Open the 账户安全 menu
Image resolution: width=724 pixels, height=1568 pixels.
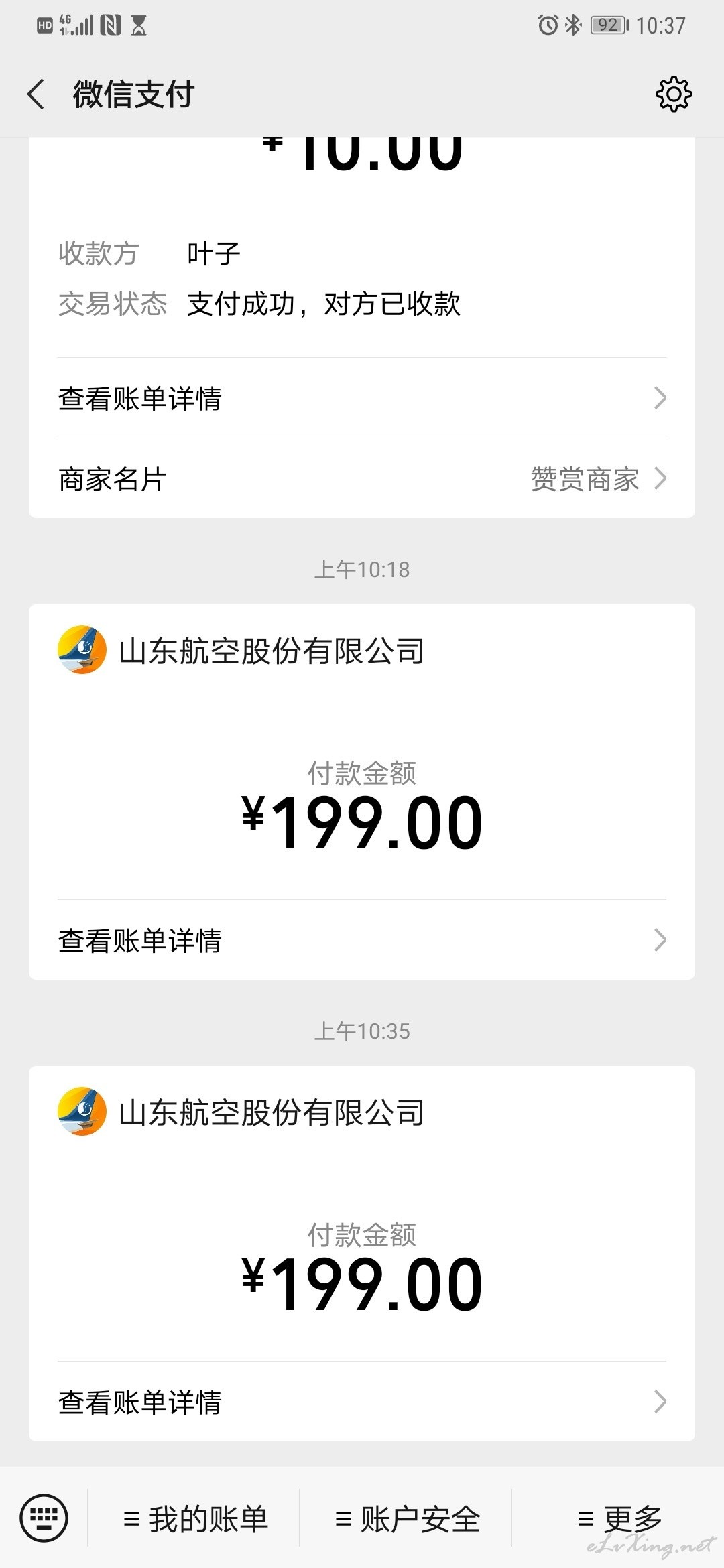click(406, 1518)
